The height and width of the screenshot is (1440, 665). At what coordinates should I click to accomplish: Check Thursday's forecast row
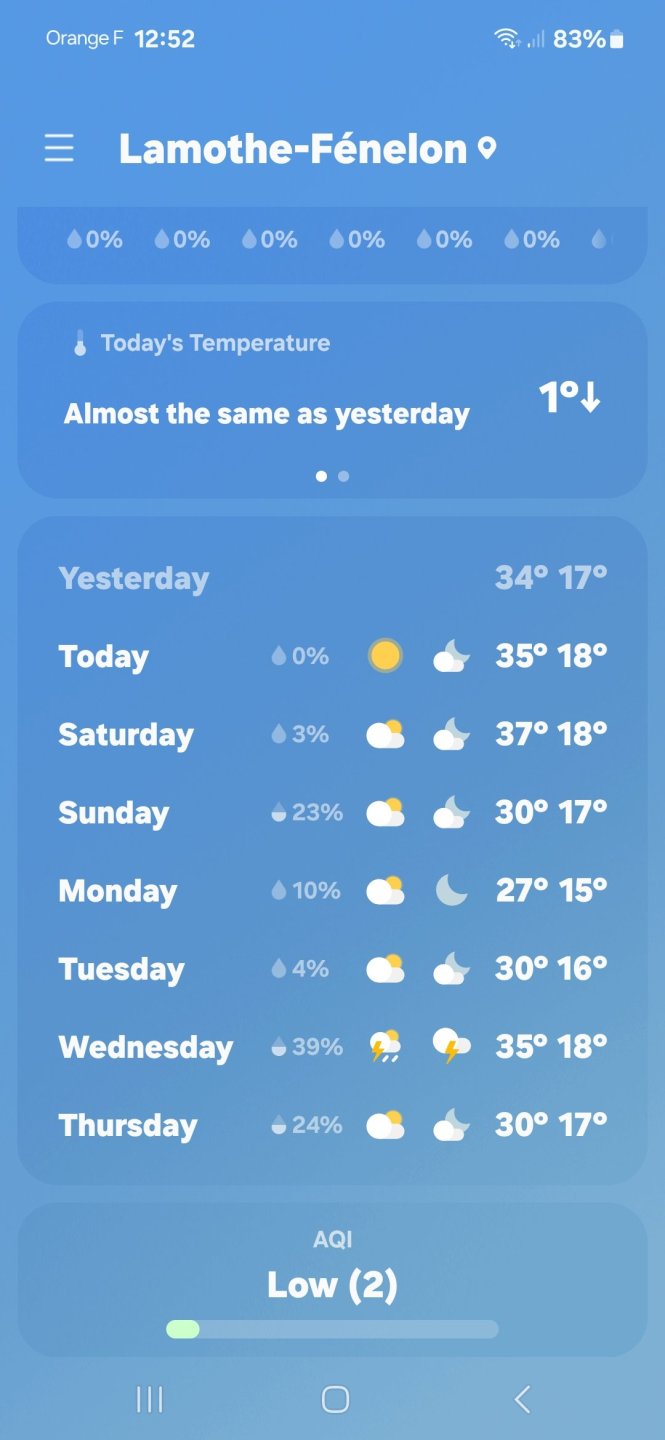click(x=332, y=1125)
